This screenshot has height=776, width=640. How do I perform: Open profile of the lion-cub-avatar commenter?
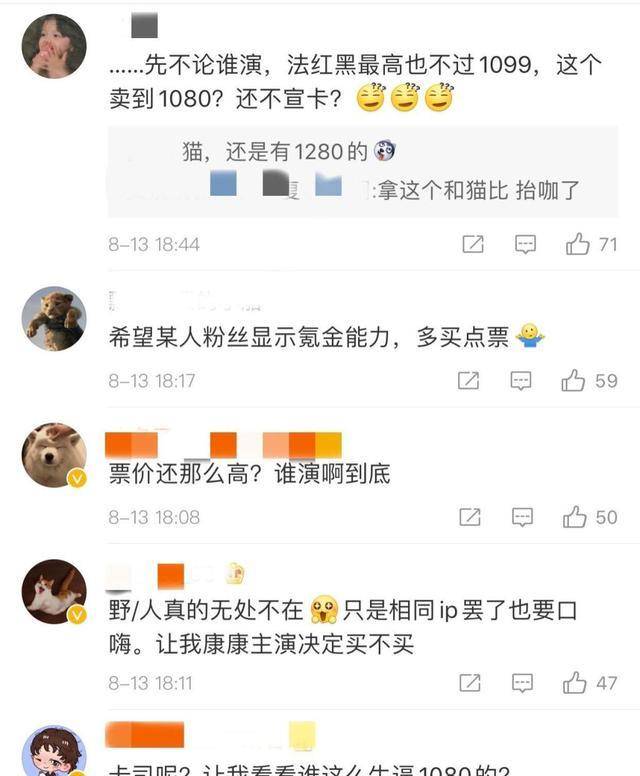(x=54, y=319)
